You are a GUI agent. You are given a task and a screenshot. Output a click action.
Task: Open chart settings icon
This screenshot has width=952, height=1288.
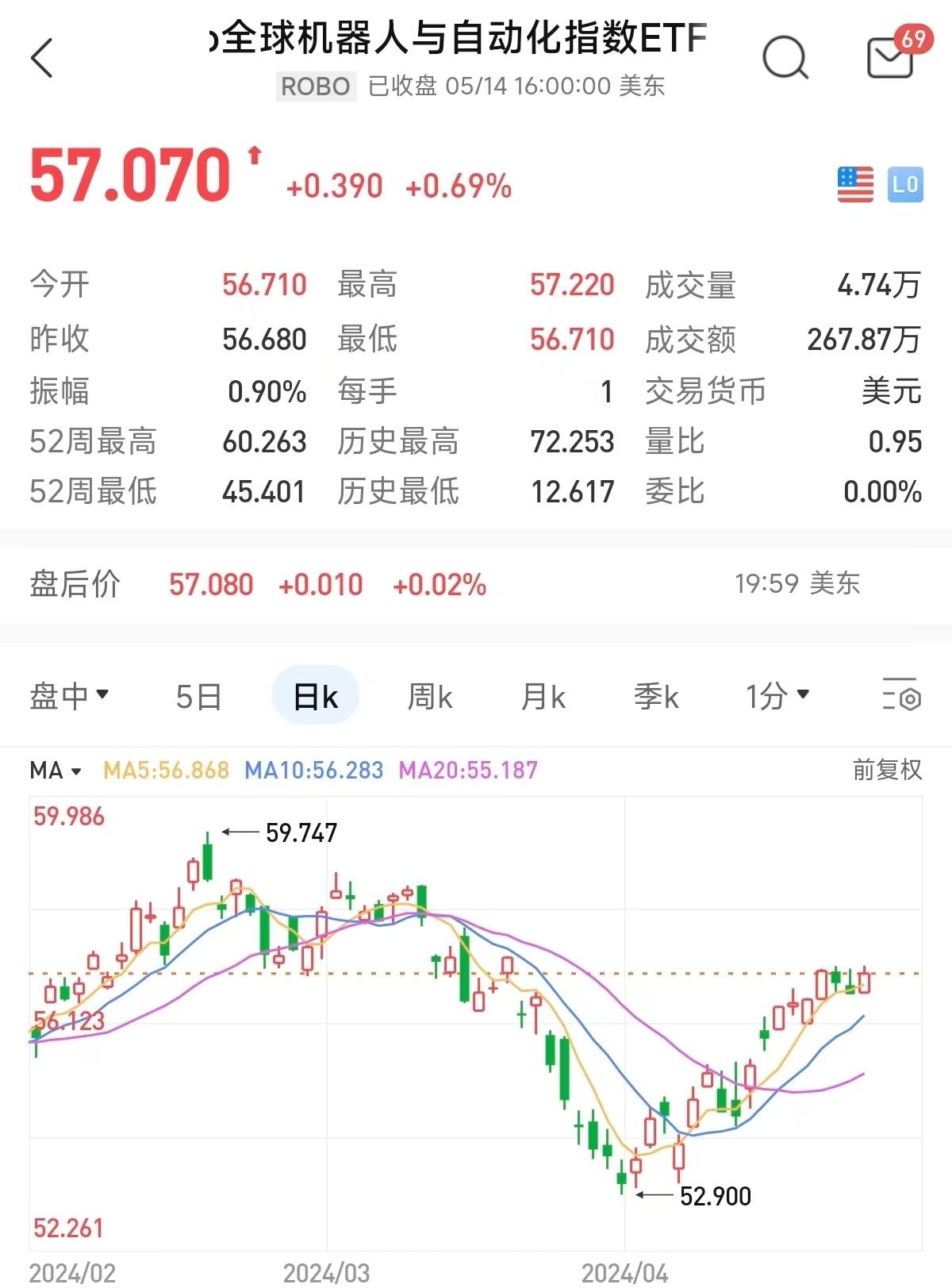click(x=901, y=695)
